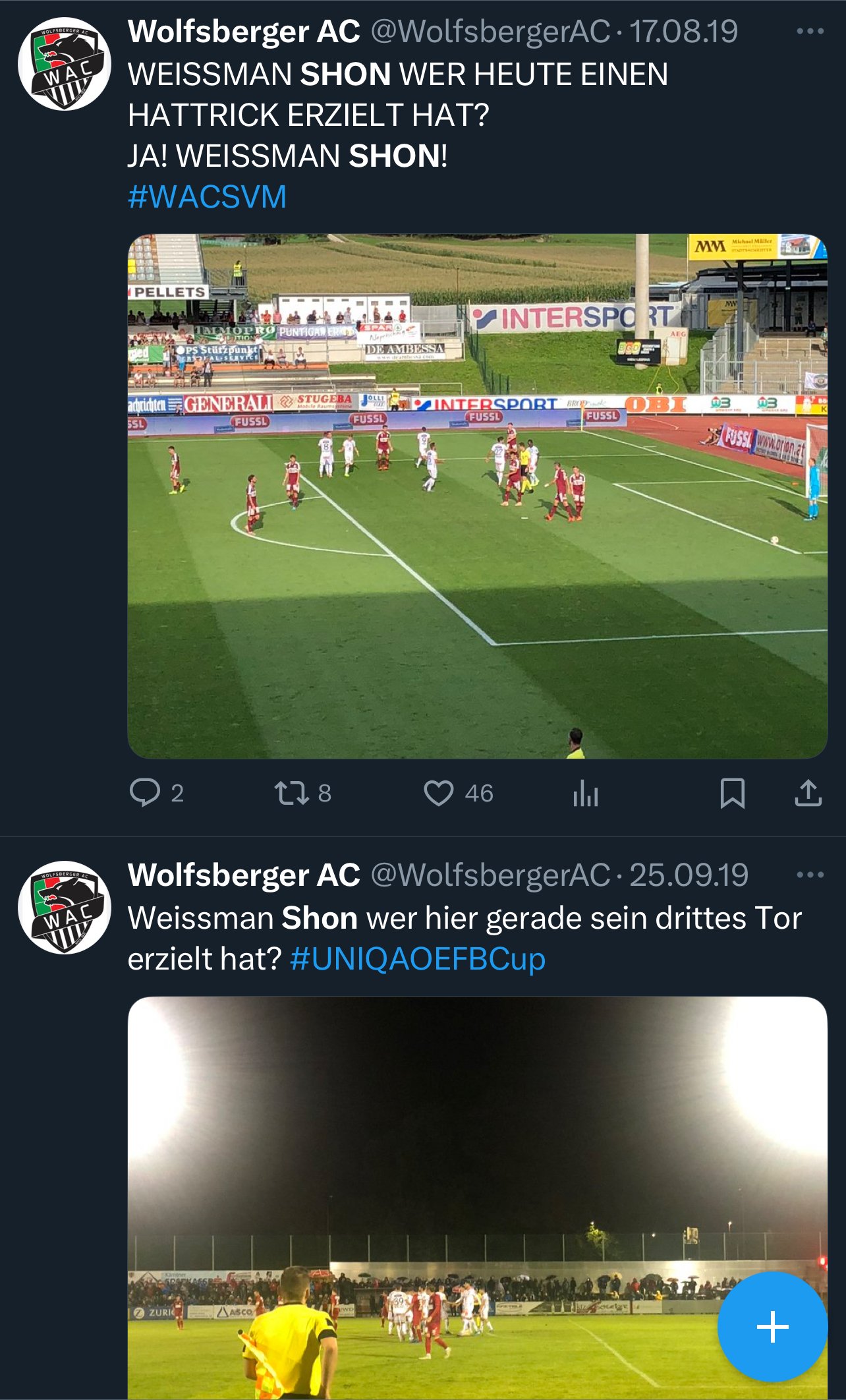Bookmark the hattrick tweet
846x1400 pixels.
732,792
